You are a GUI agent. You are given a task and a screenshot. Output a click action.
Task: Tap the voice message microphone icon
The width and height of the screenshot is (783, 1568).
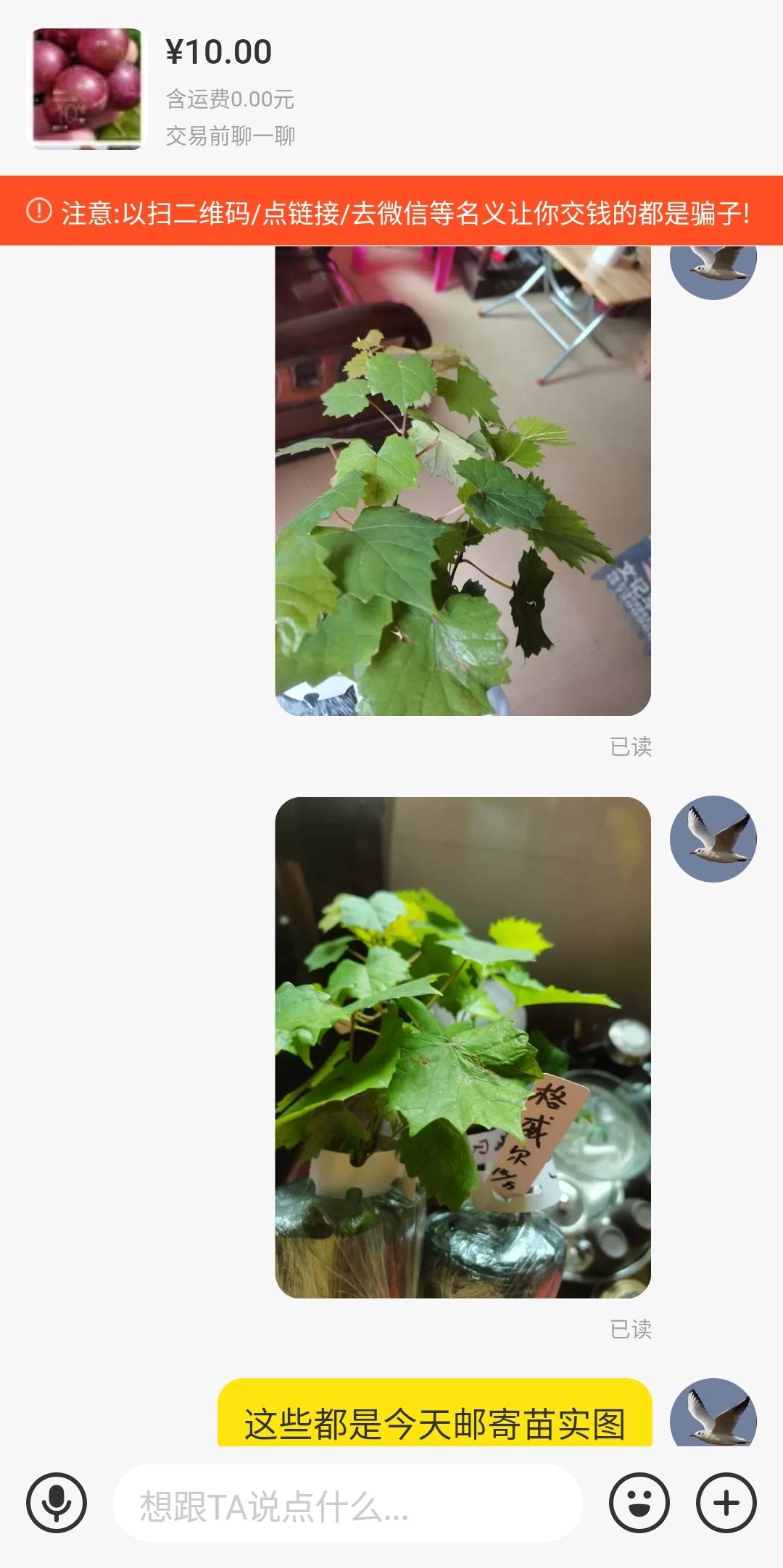(x=57, y=1503)
